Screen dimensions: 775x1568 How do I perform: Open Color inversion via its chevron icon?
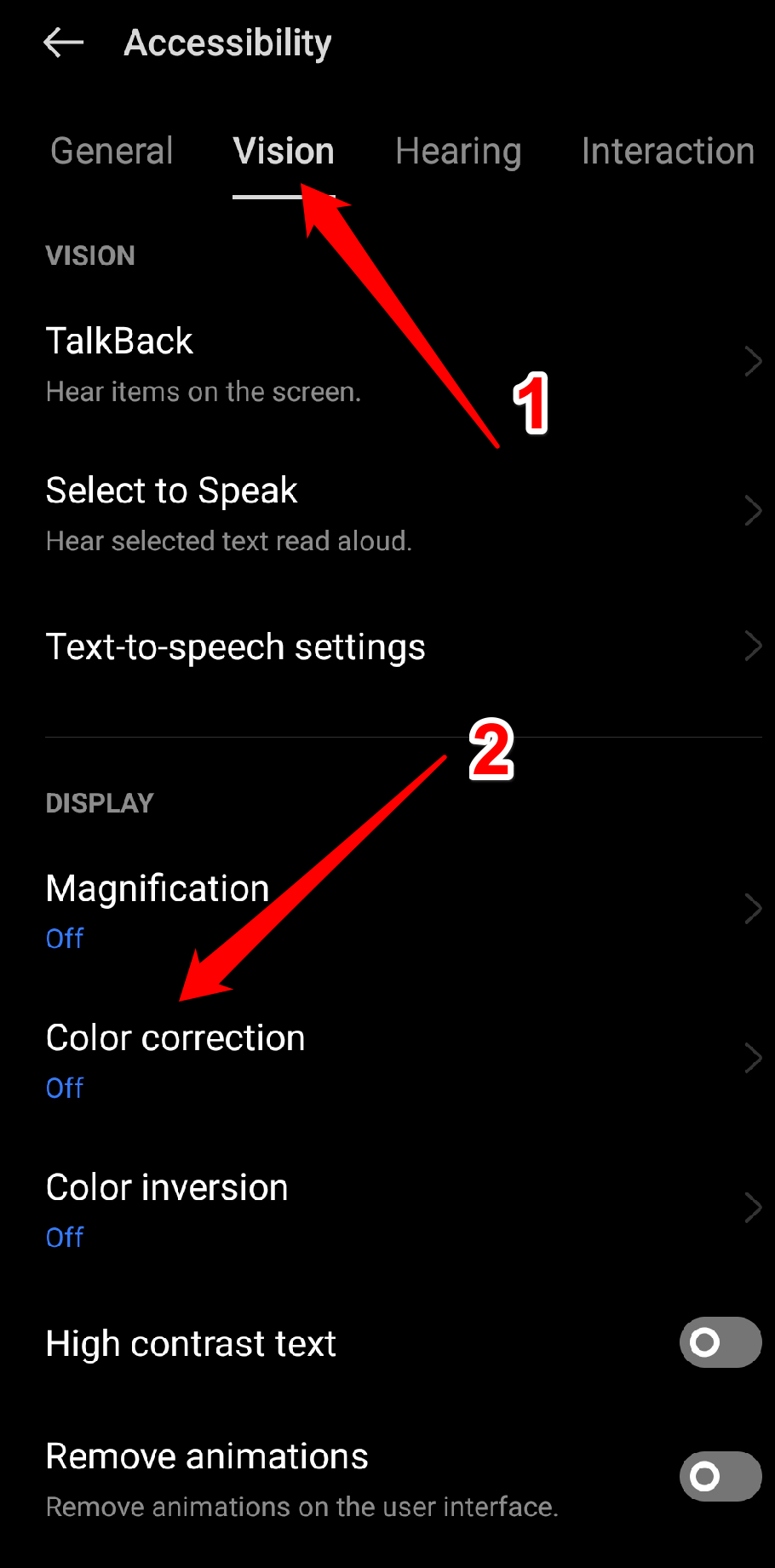[x=753, y=1207]
